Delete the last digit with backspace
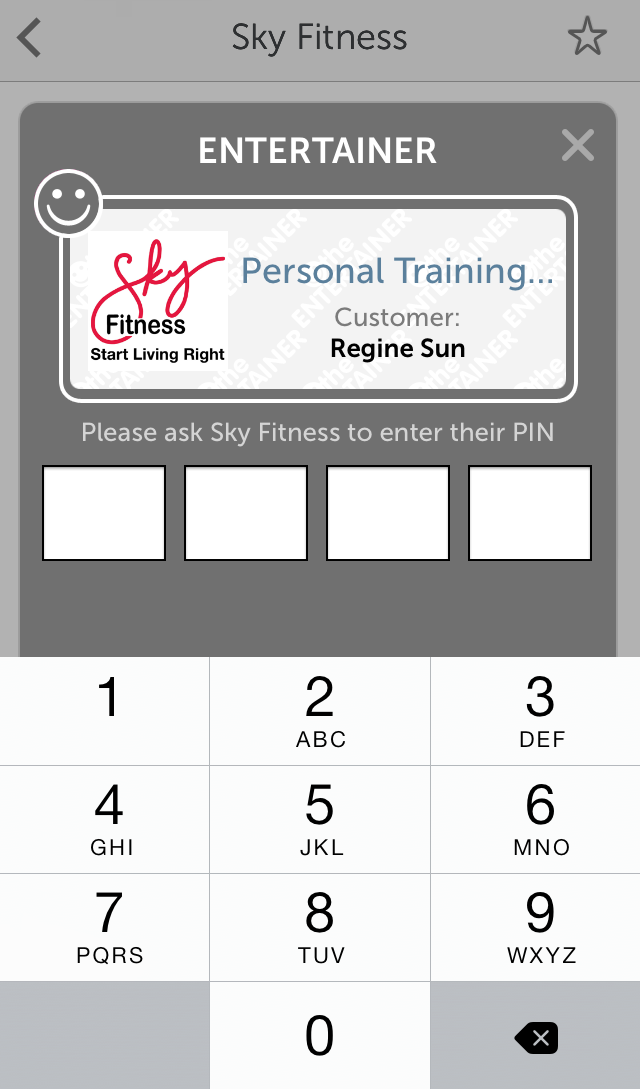 tap(536, 1038)
